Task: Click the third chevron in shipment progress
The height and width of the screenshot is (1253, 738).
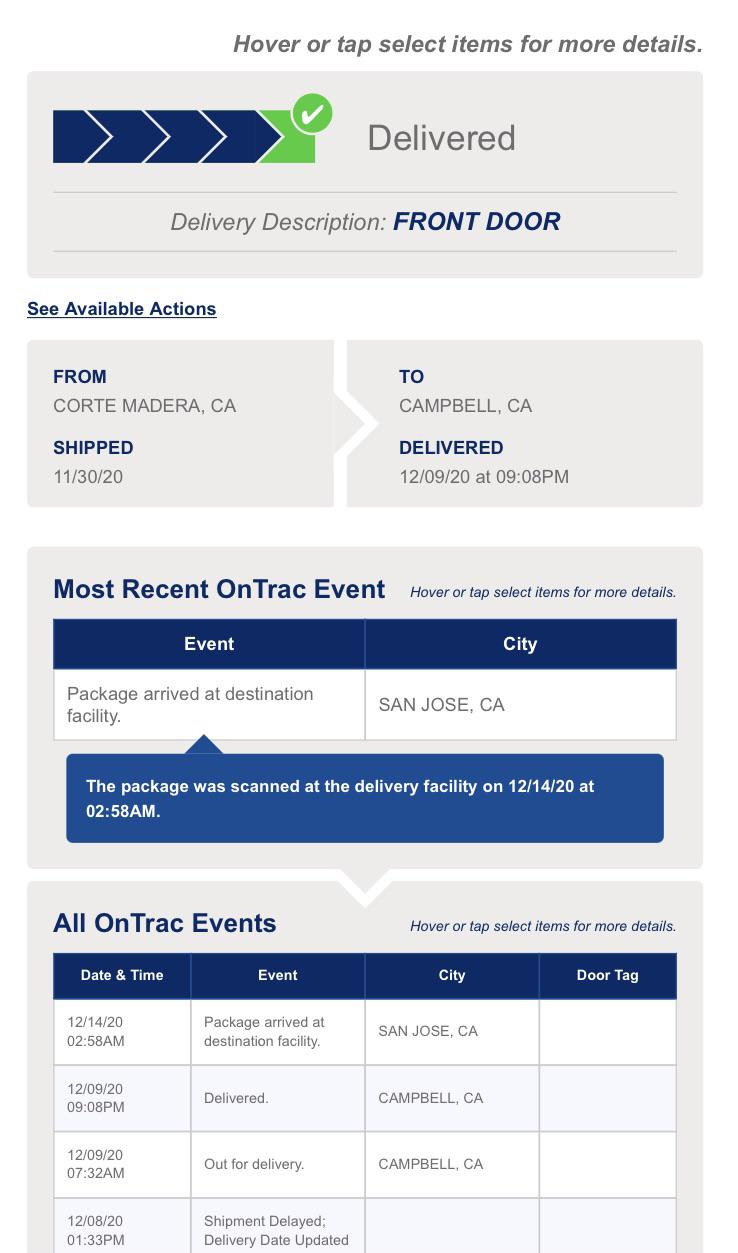Action: point(198,136)
